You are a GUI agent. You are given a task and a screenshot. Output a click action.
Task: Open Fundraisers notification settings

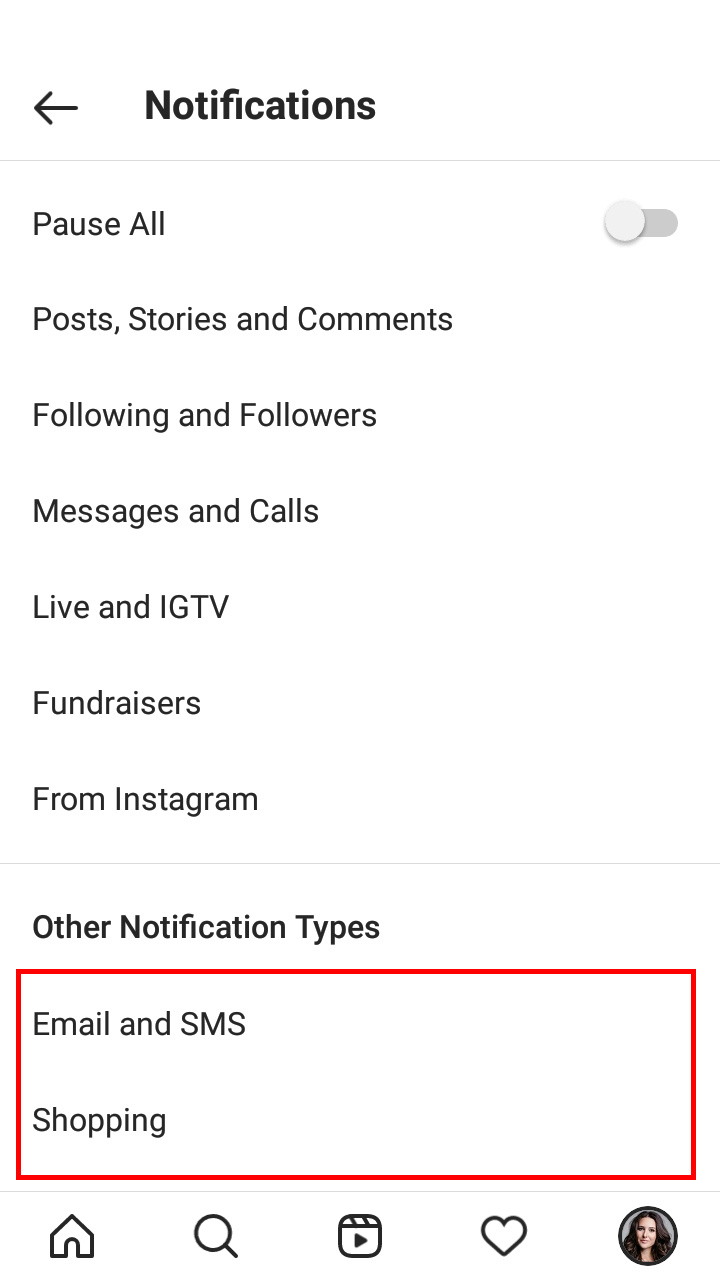pyautogui.click(x=360, y=703)
